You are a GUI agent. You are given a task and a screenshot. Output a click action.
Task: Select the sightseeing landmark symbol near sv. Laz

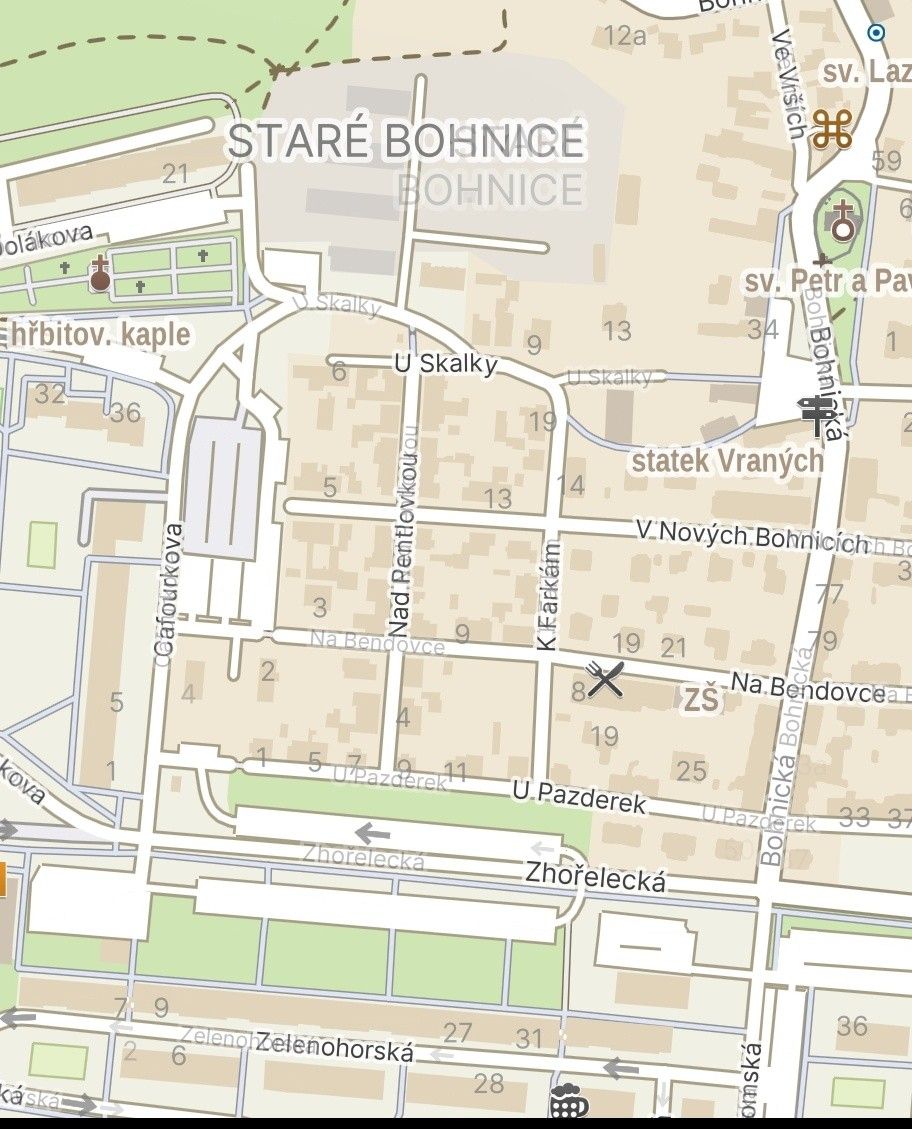coord(831,129)
